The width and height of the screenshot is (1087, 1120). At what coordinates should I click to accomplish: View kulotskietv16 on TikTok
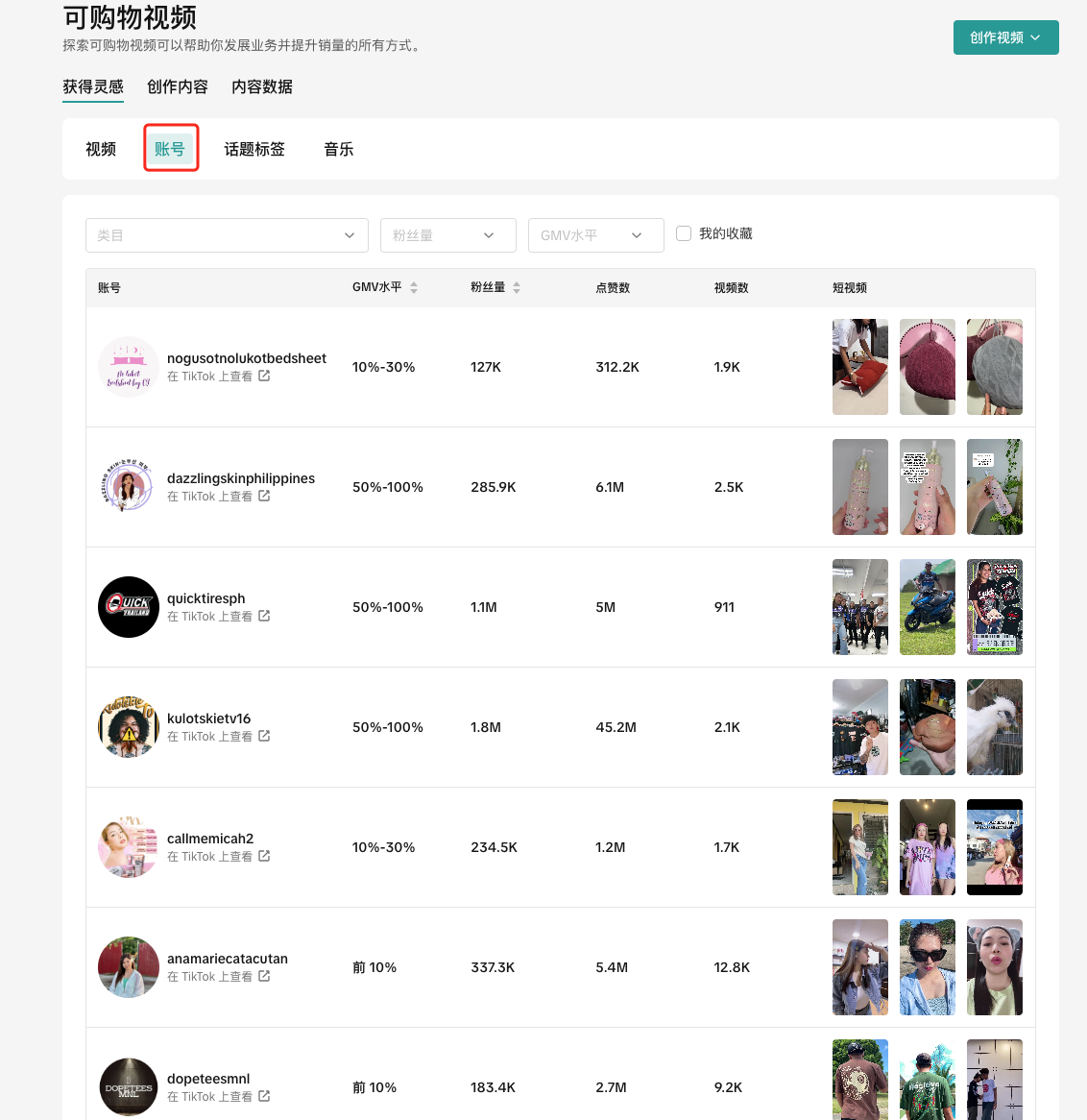218,737
